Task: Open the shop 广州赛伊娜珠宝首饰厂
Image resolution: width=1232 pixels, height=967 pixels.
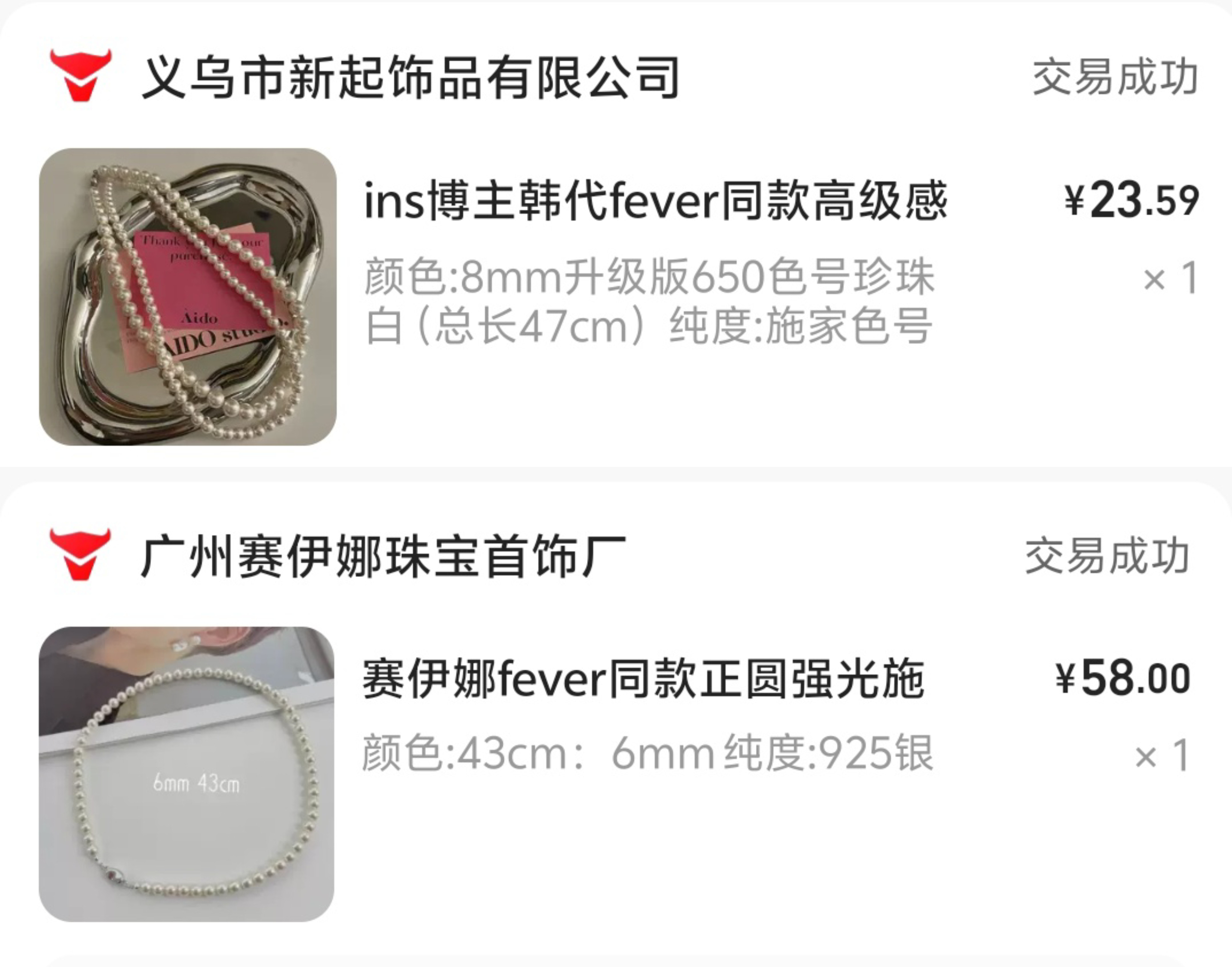Action: click(383, 557)
